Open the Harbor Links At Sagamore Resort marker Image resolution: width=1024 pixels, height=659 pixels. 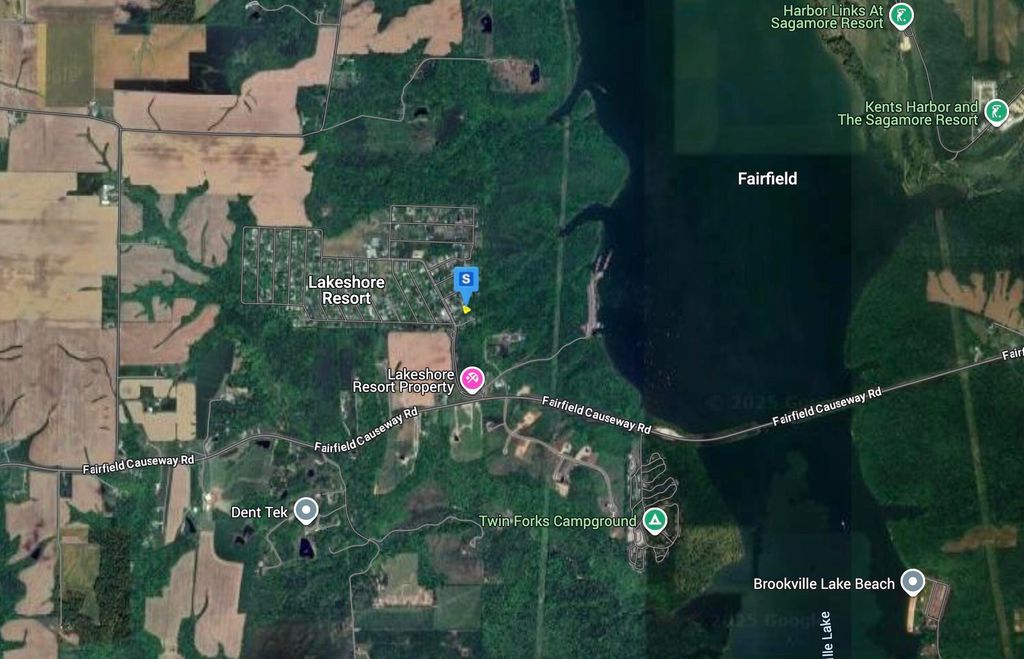[x=902, y=16]
